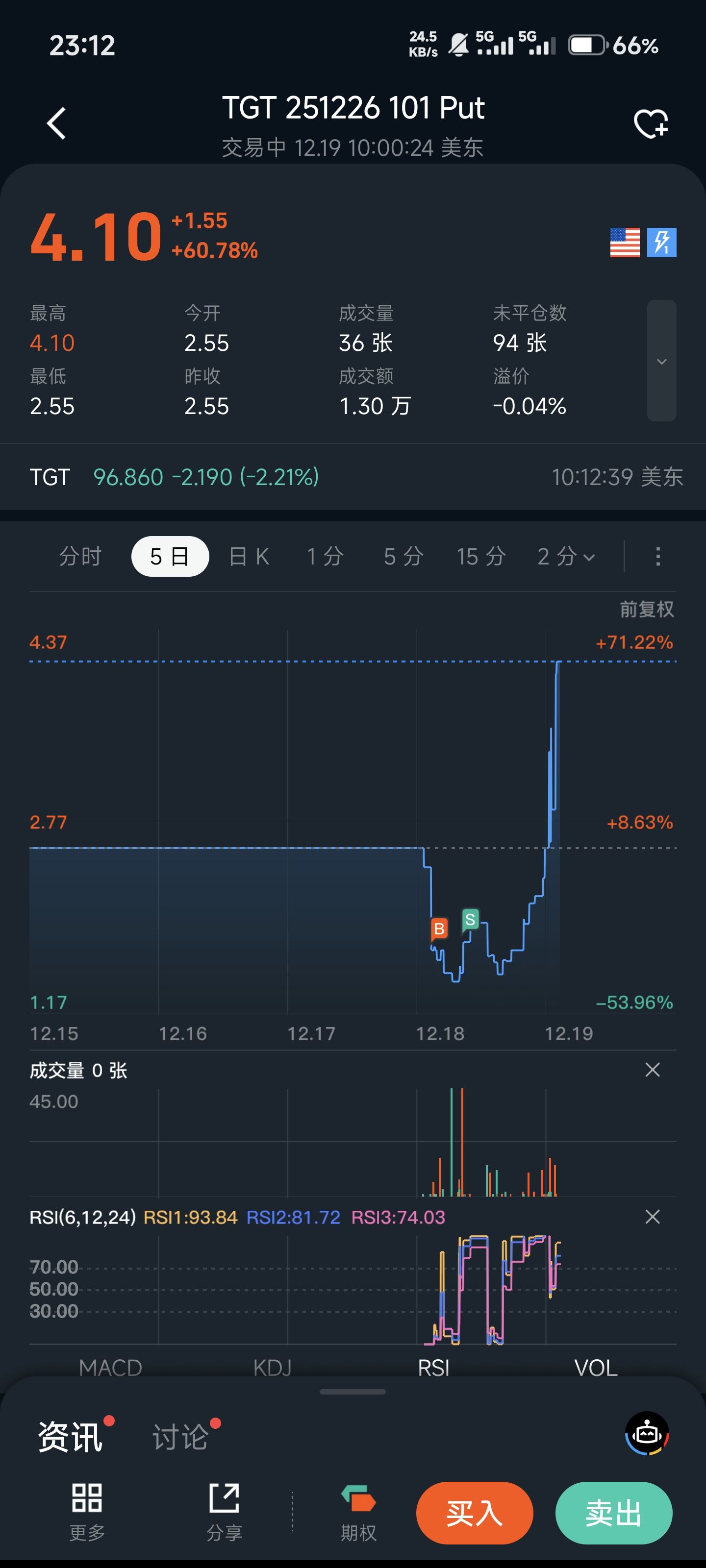Expand the quote details panel
This screenshot has height=1568, width=706.
[661, 361]
